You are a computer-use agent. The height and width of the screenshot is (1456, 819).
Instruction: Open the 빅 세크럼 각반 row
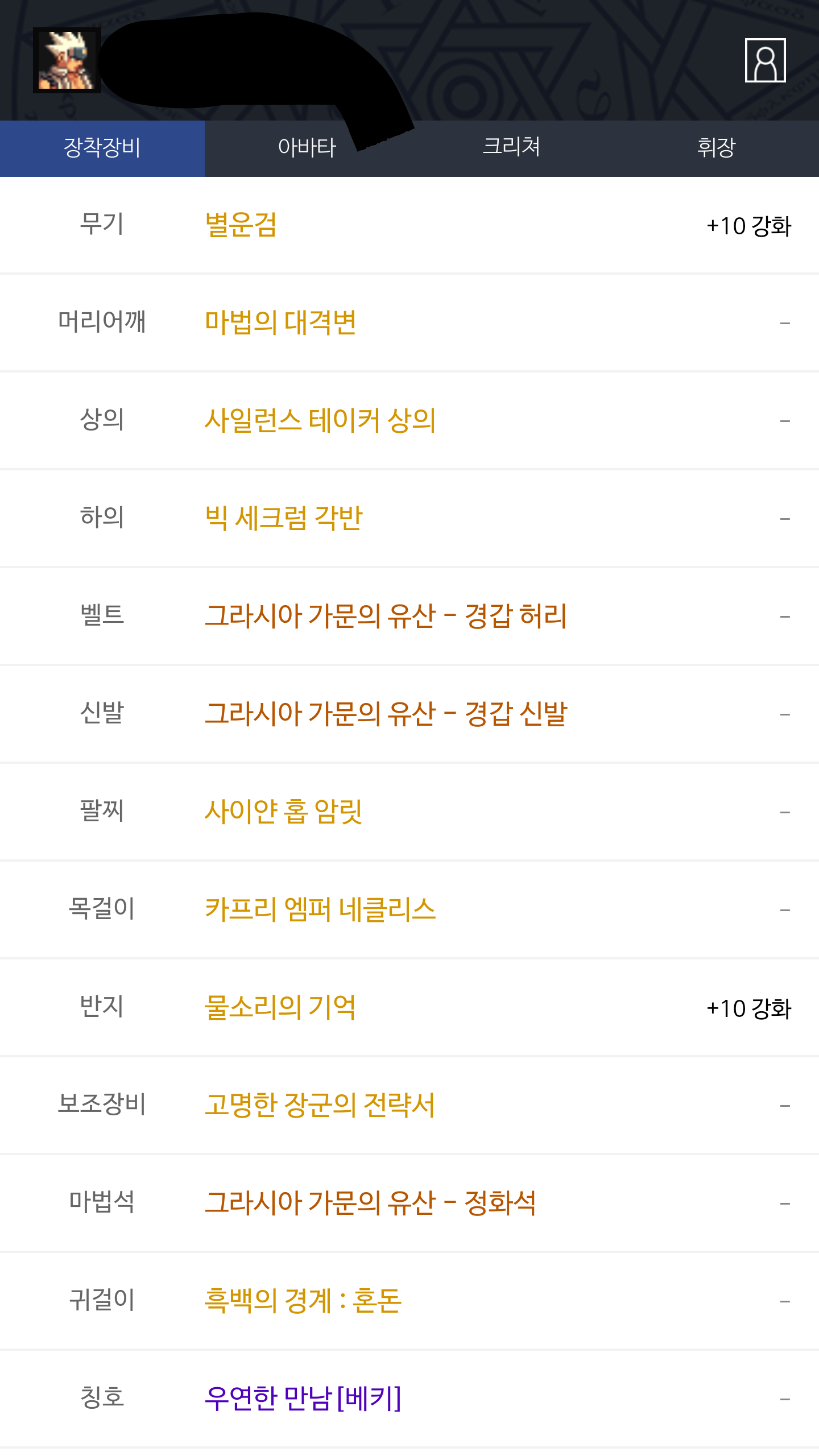click(283, 519)
